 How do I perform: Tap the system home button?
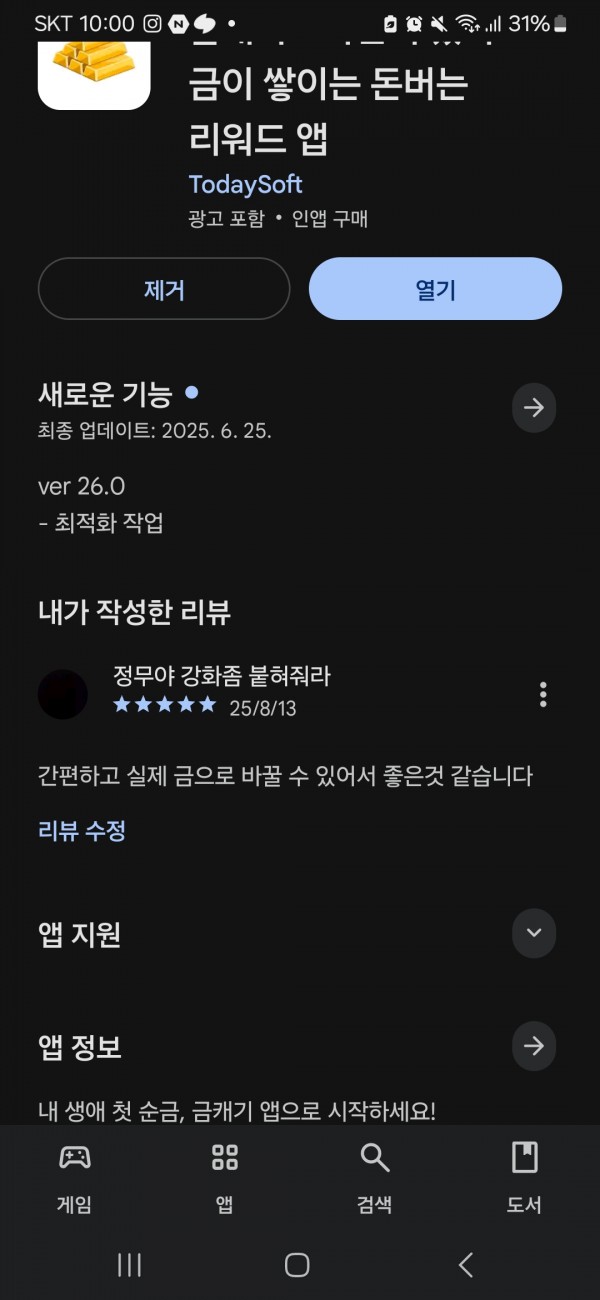click(297, 1265)
